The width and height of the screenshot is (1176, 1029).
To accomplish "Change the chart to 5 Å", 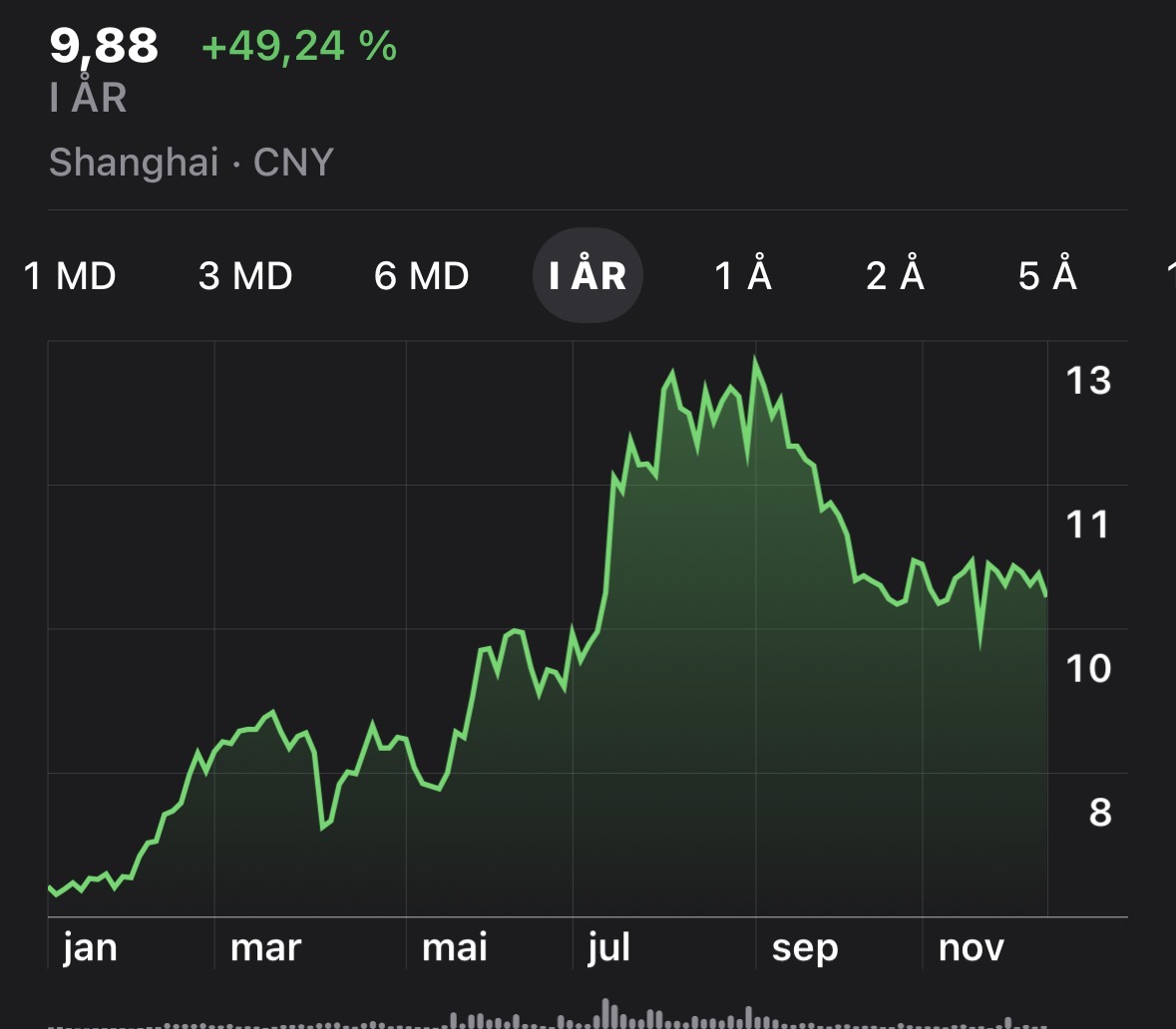I will coord(1048,276).
